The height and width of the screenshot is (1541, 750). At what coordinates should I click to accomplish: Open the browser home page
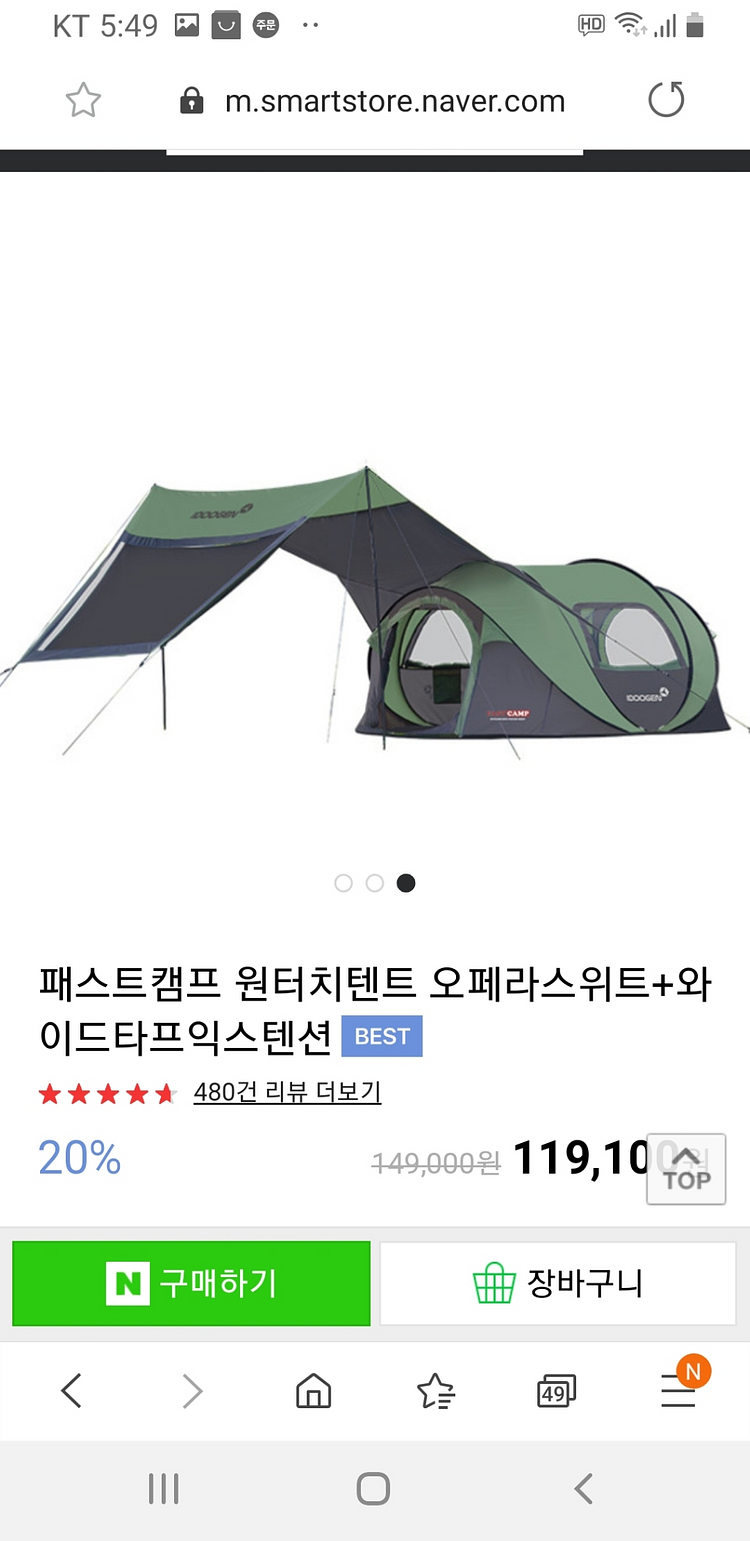313,1390
